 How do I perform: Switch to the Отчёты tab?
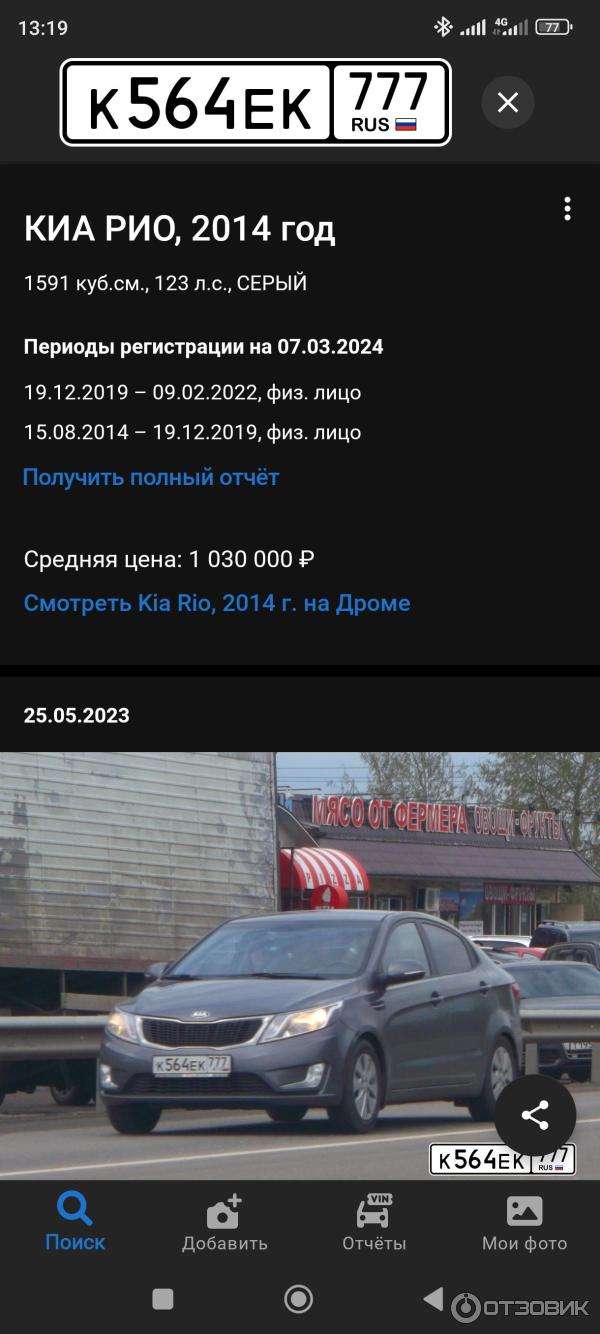(x=374, y=1222)
